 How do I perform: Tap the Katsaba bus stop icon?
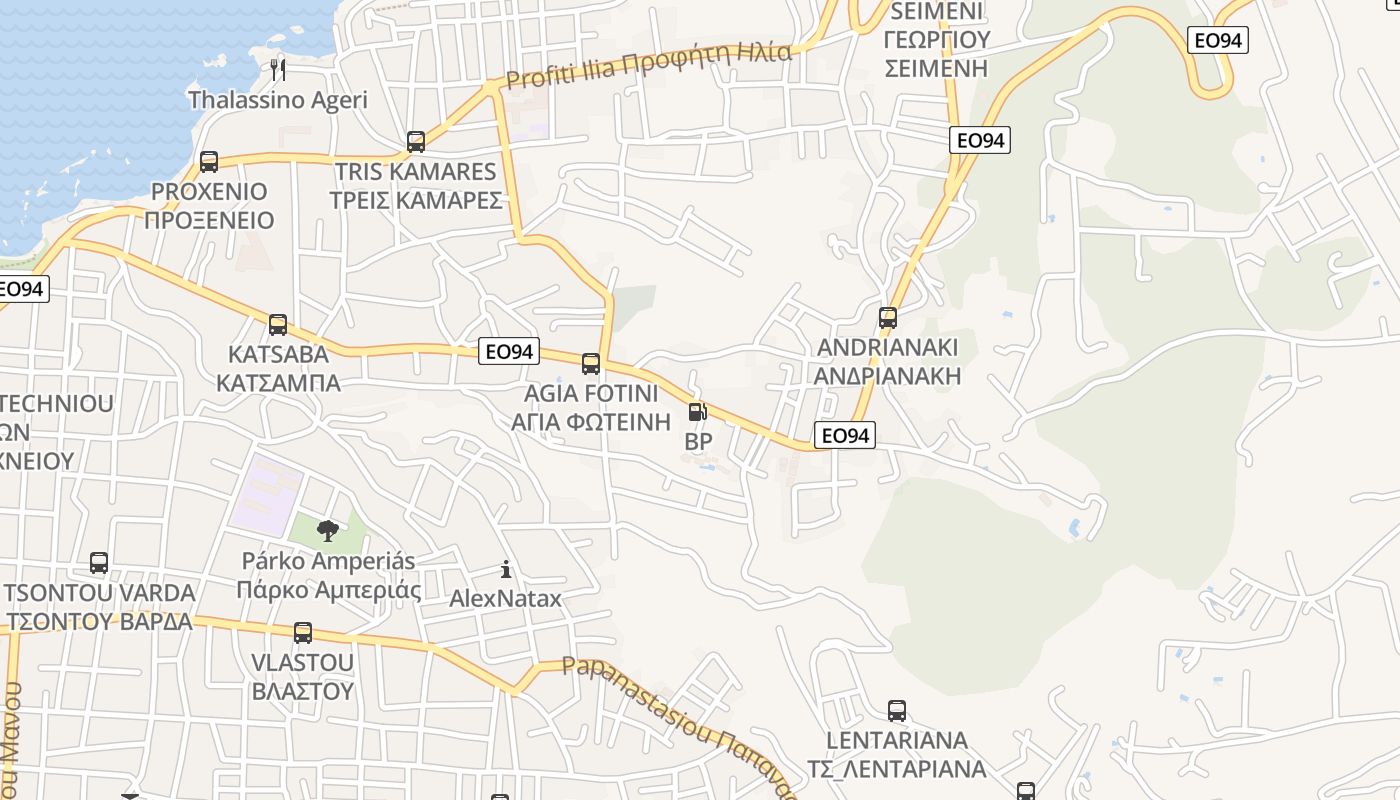[x=278, y=325]
